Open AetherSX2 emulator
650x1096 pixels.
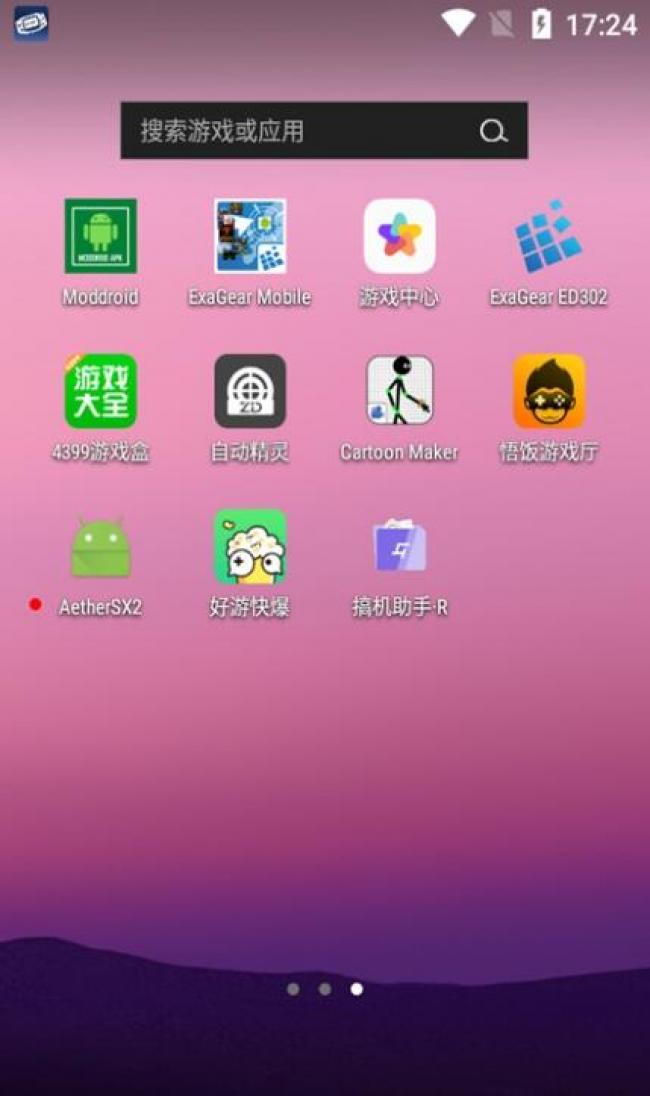(100, 547)
